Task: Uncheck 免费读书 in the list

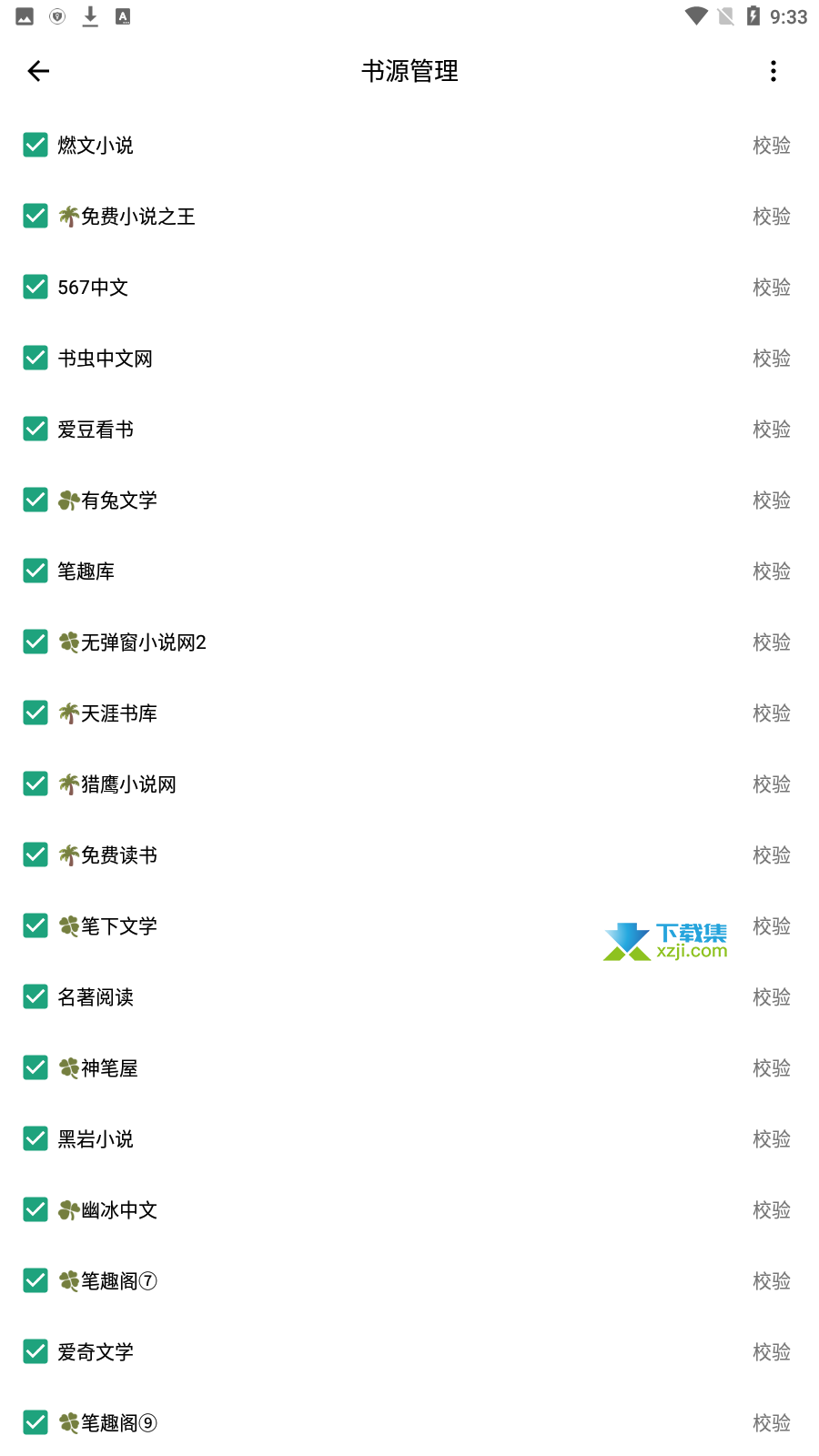Action: tap(35, 855)
